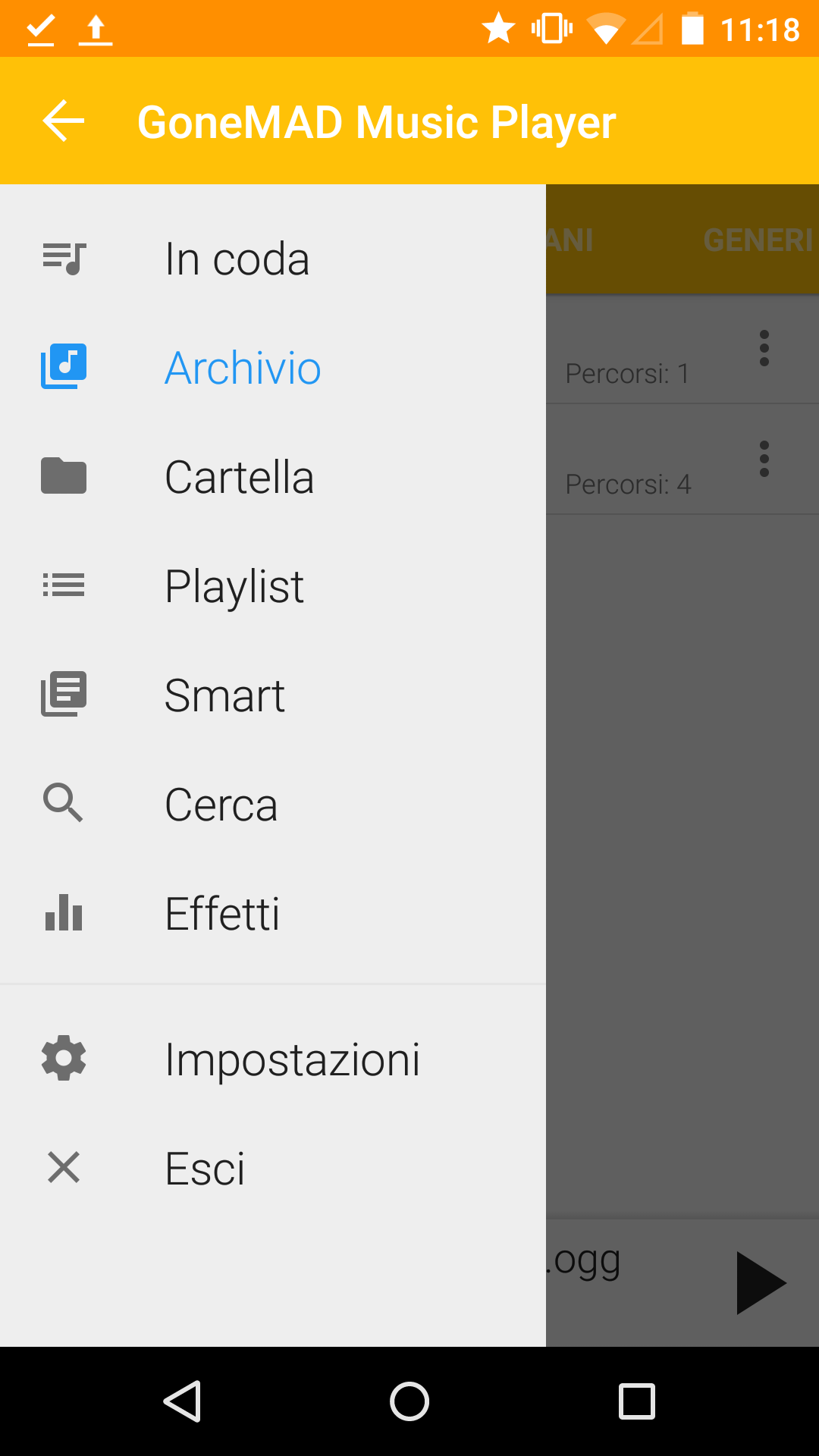Switch to the GENERI tab

[758, 240]
